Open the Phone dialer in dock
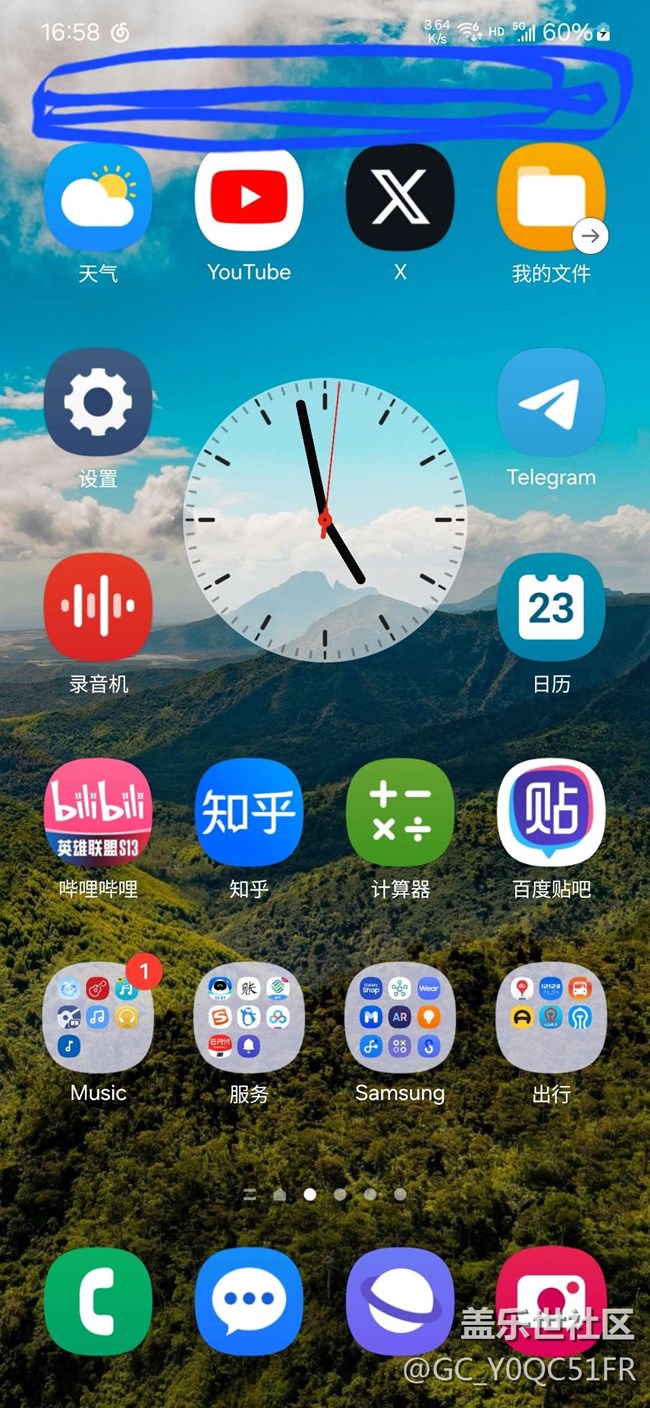The width and height of the screenshot is (650, 1408). tap(98, 1301)
